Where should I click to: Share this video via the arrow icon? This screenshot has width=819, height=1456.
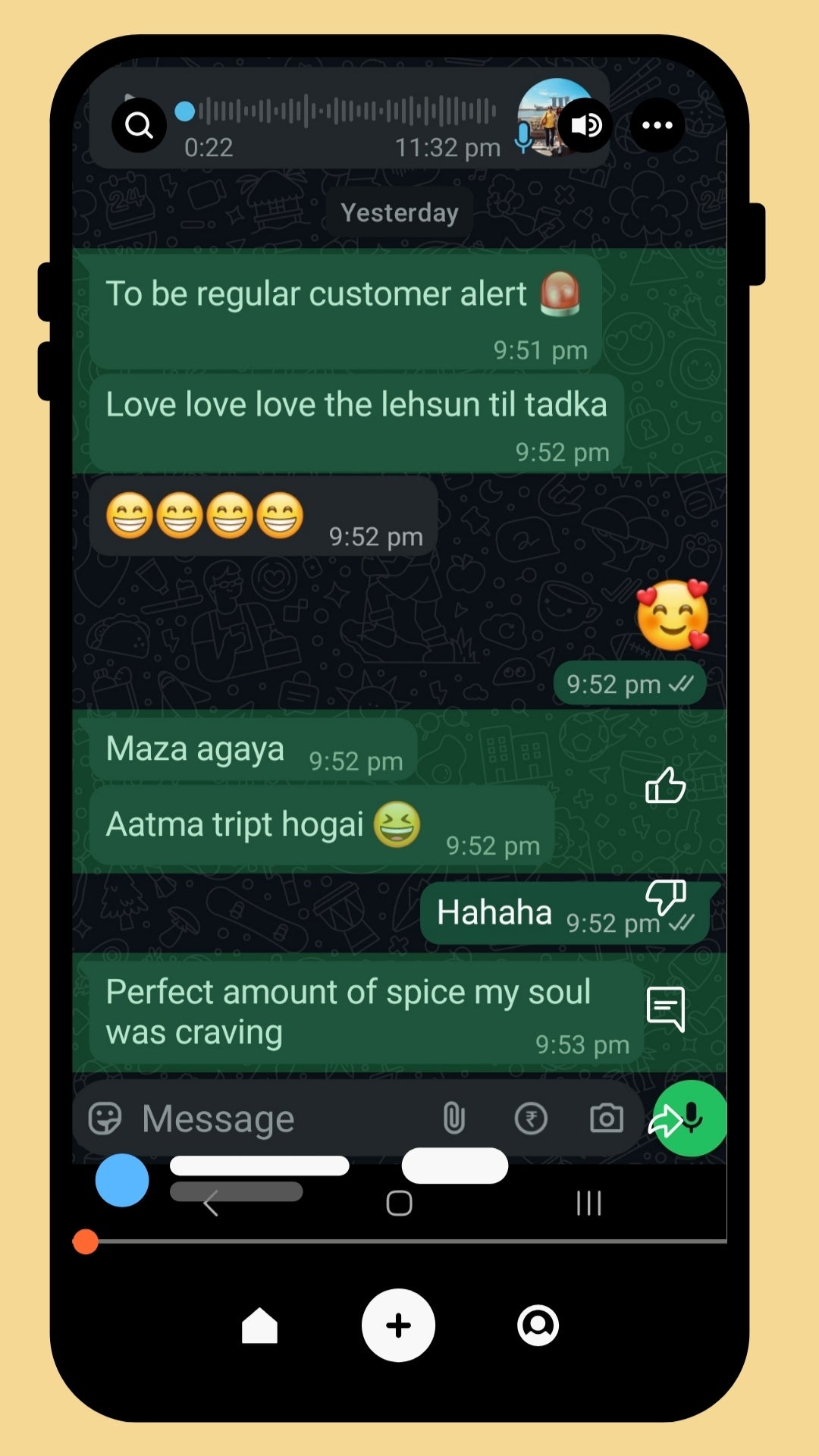[665, 1121]
